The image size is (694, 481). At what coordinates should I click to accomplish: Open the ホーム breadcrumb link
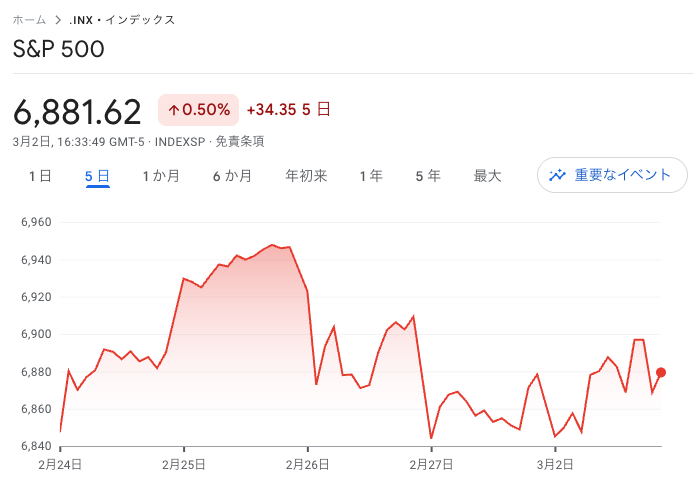(x=29, y=20)
